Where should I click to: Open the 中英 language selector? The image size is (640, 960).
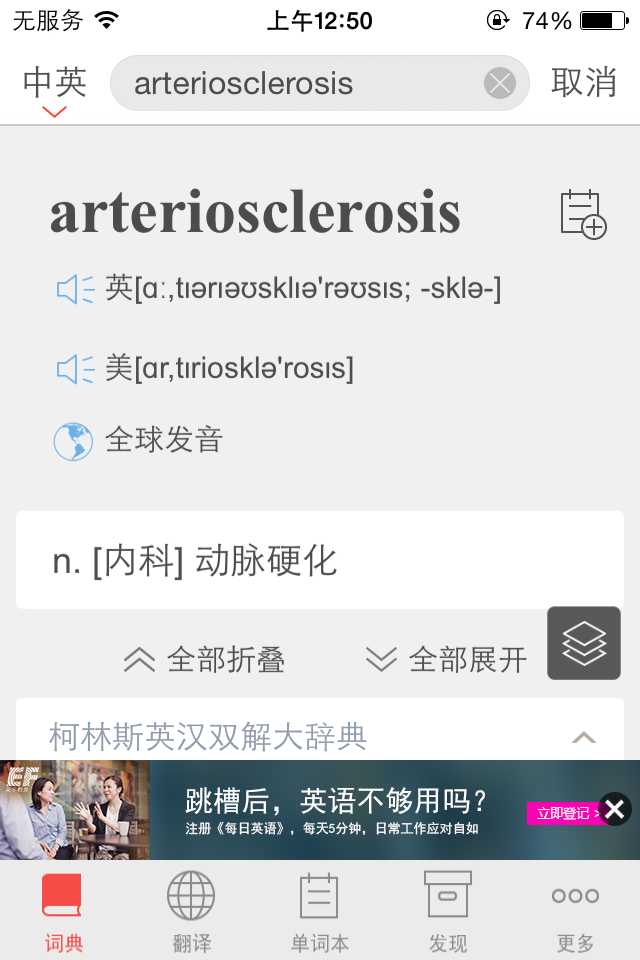54,86
